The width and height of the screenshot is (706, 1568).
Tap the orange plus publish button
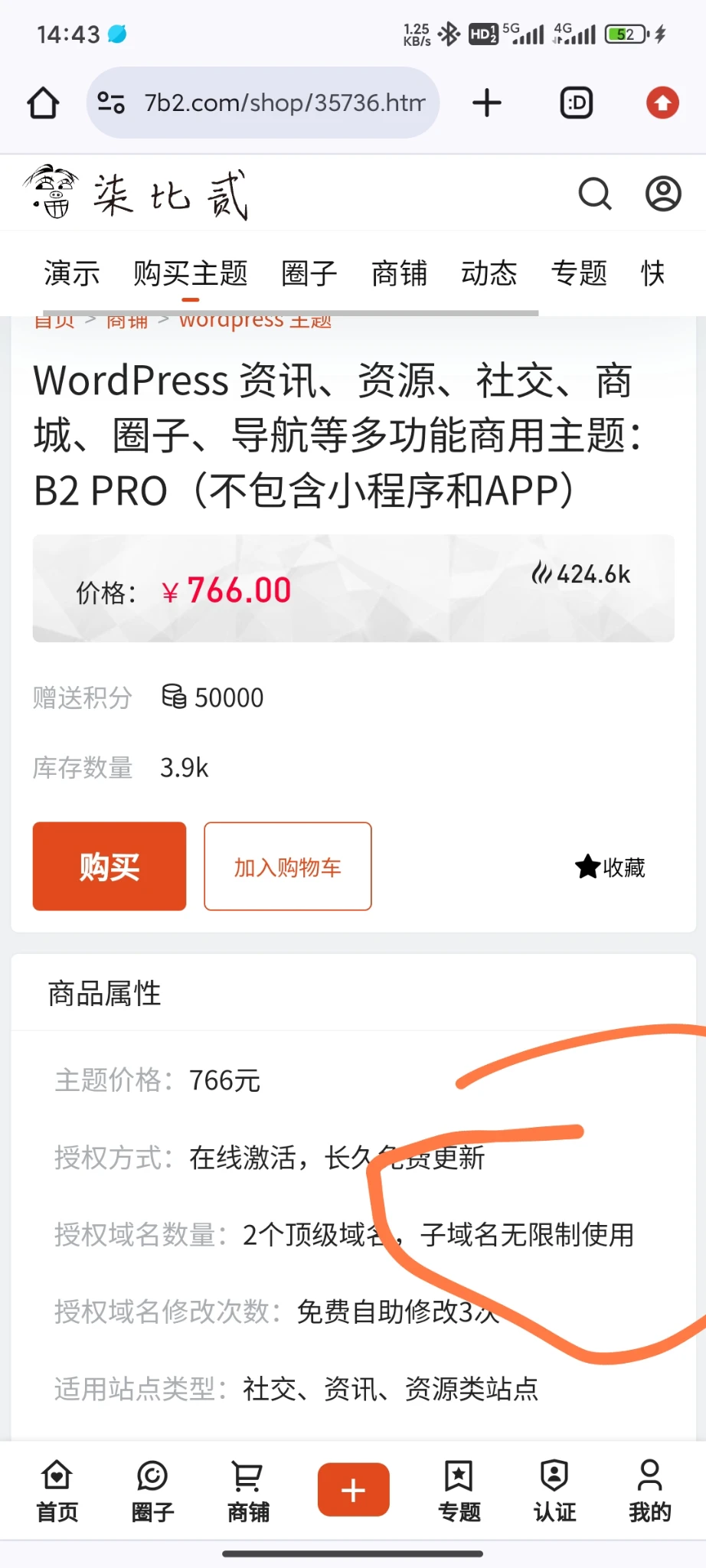point(353,1489)
